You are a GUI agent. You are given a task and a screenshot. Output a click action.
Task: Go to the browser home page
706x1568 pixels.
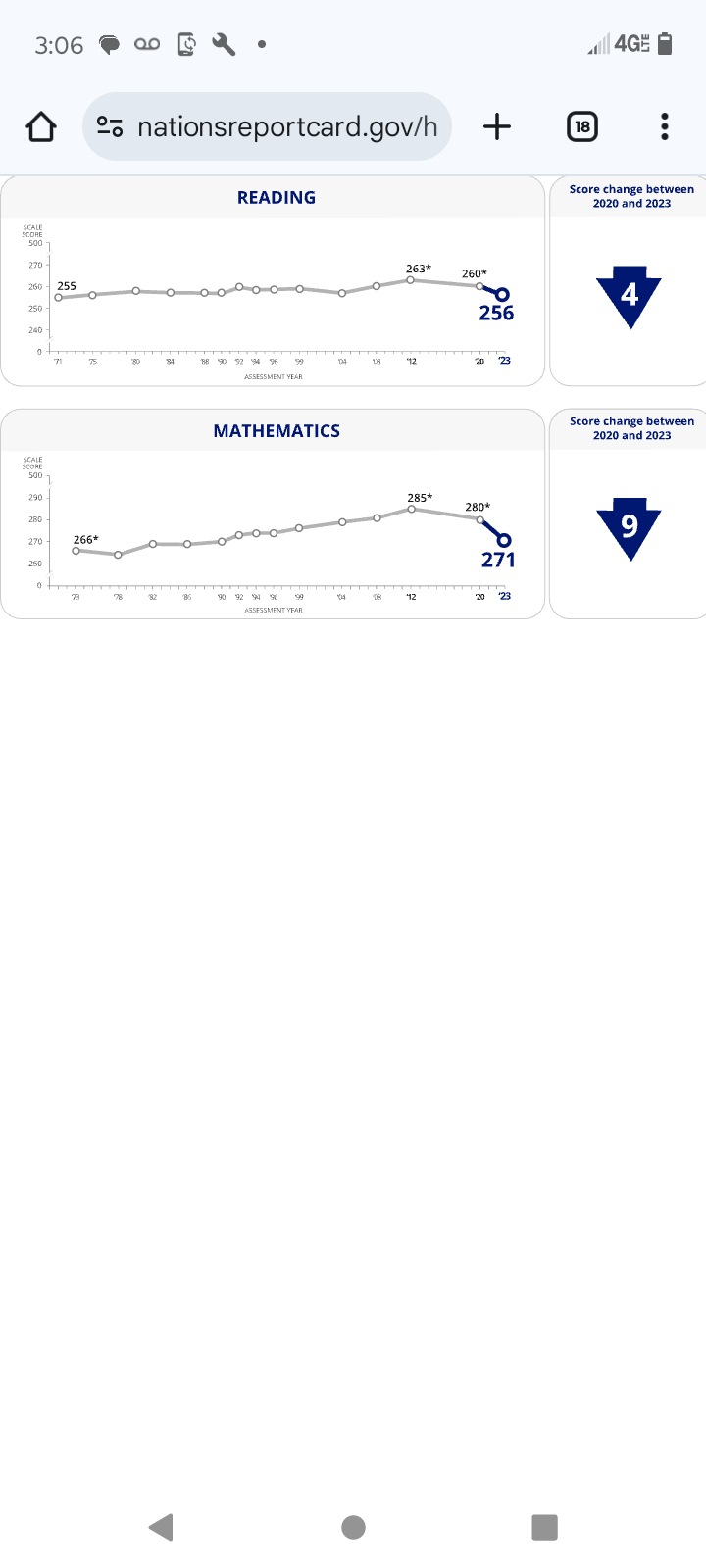(x=41, y=126)
